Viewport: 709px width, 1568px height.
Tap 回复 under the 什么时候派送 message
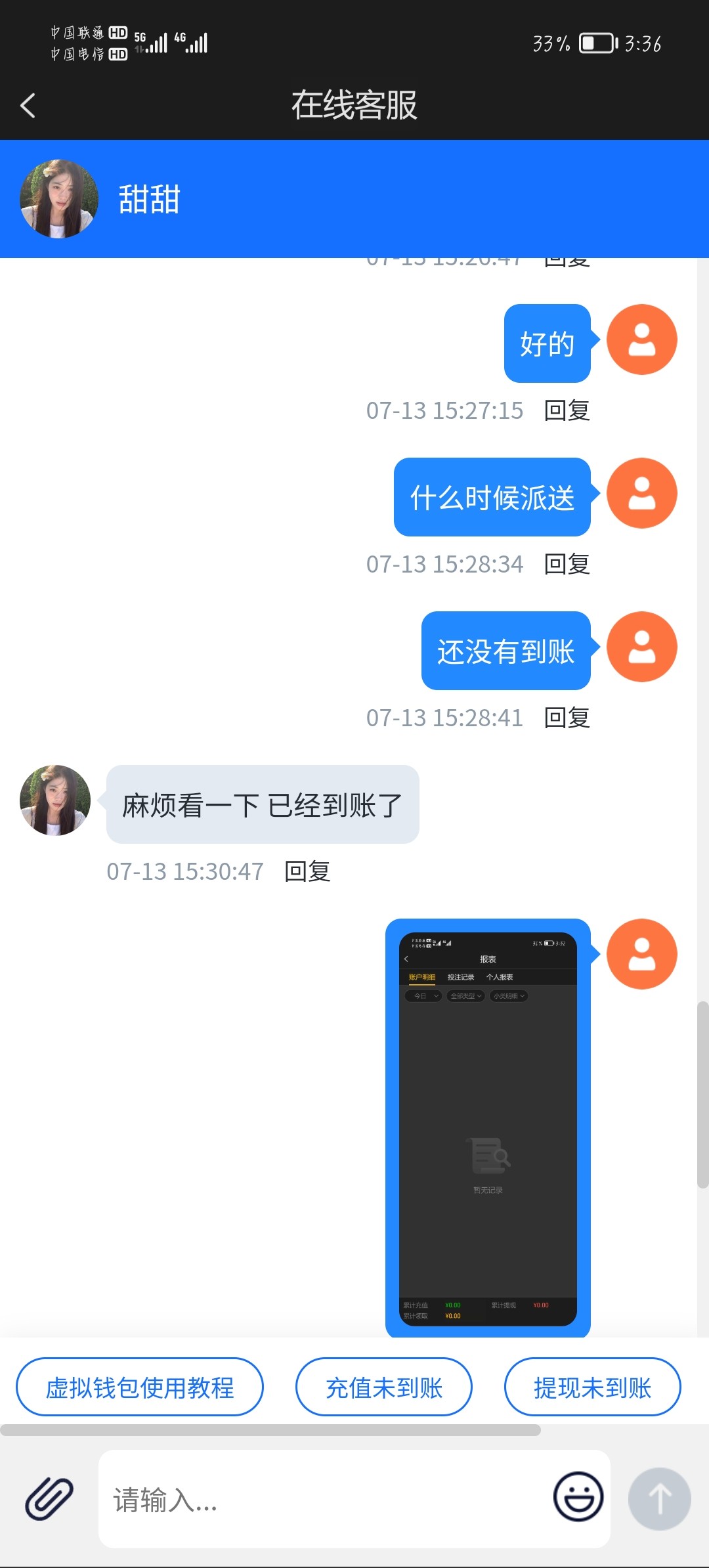tap(567, 565)
